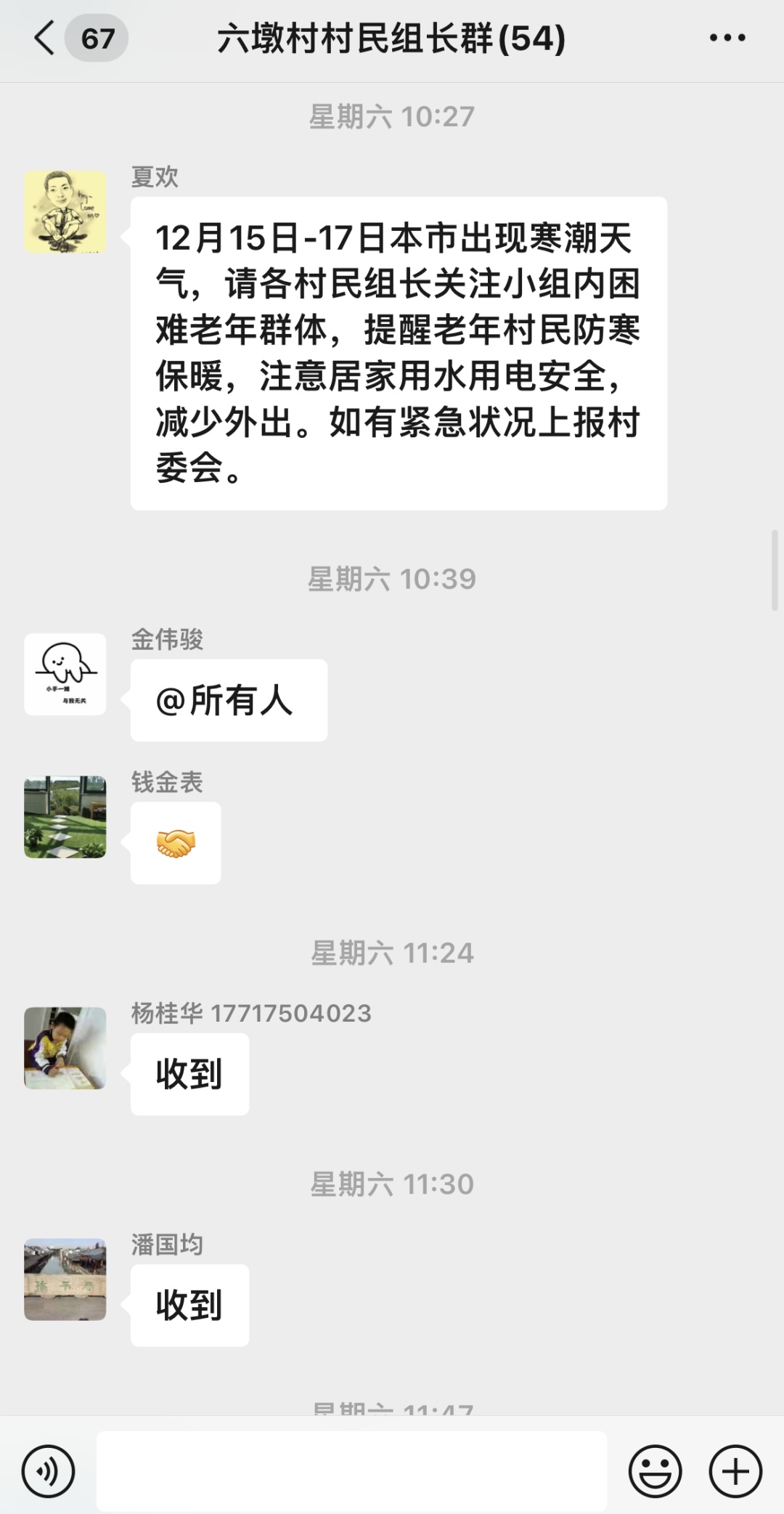
Task: Open 金伟骏's profile avatar
Action: point(65,674)
